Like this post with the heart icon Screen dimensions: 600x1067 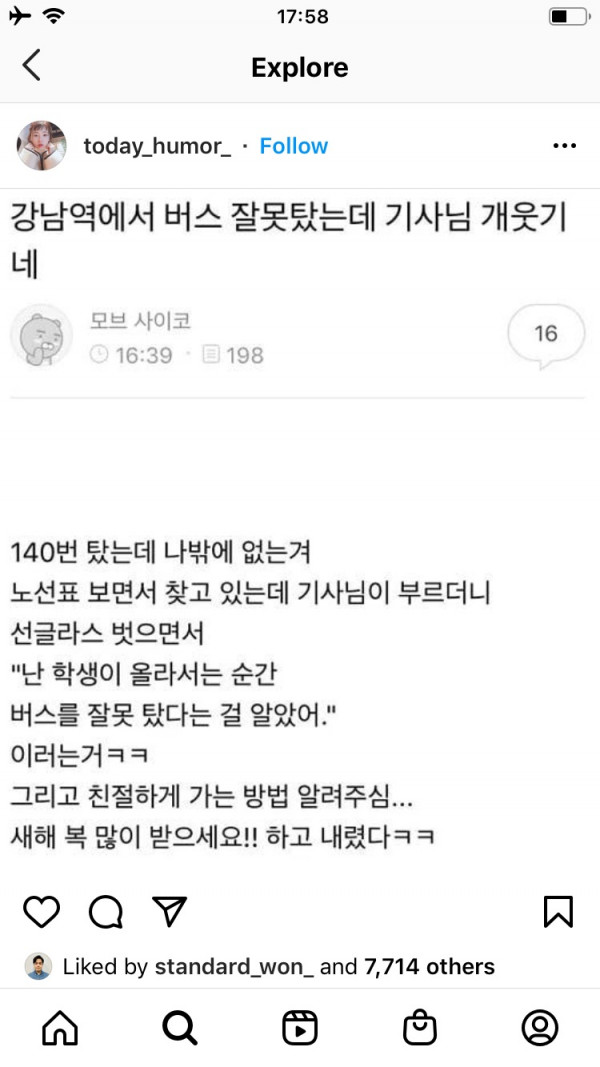pyautogui.click(x=41, y=911)
